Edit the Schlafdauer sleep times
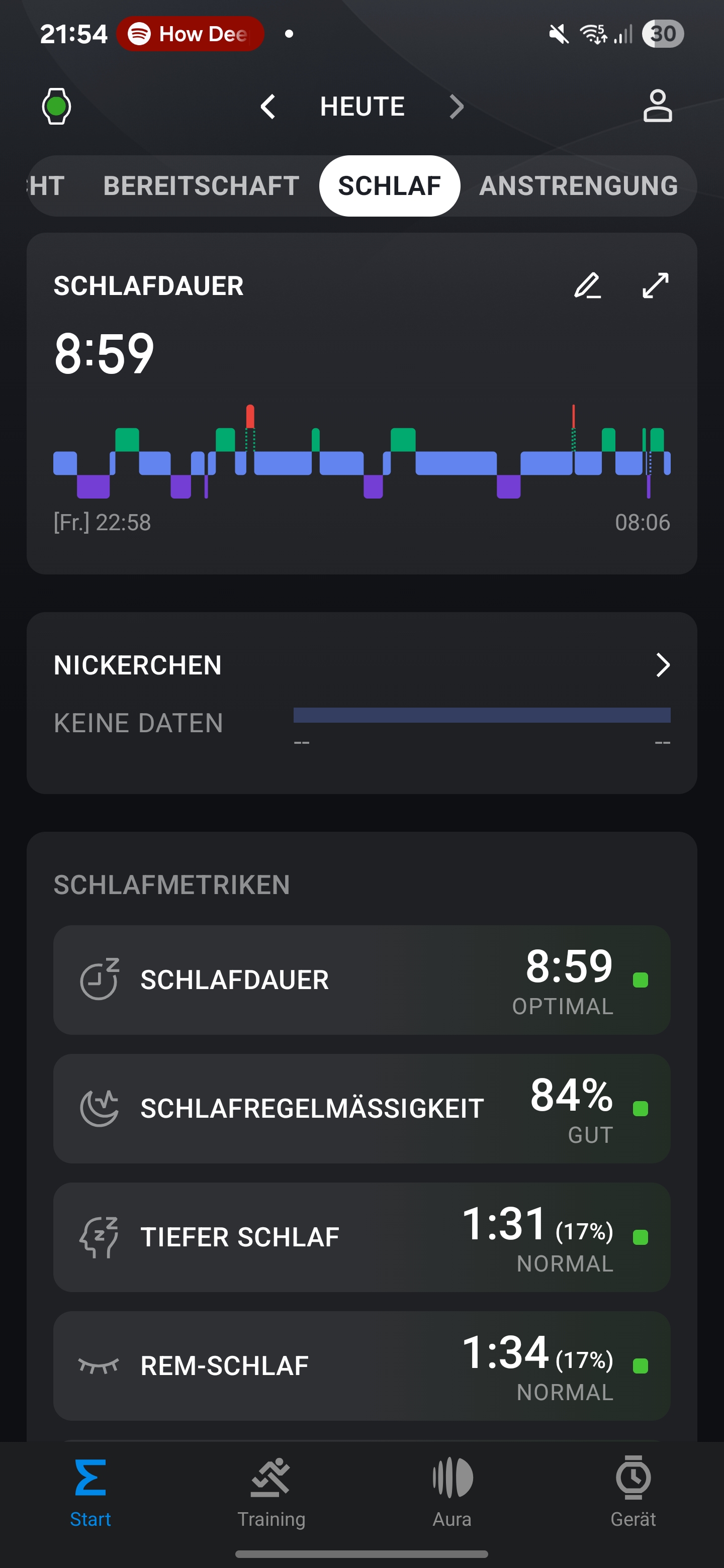724x1568 pixels. click(x=588, y=285)
